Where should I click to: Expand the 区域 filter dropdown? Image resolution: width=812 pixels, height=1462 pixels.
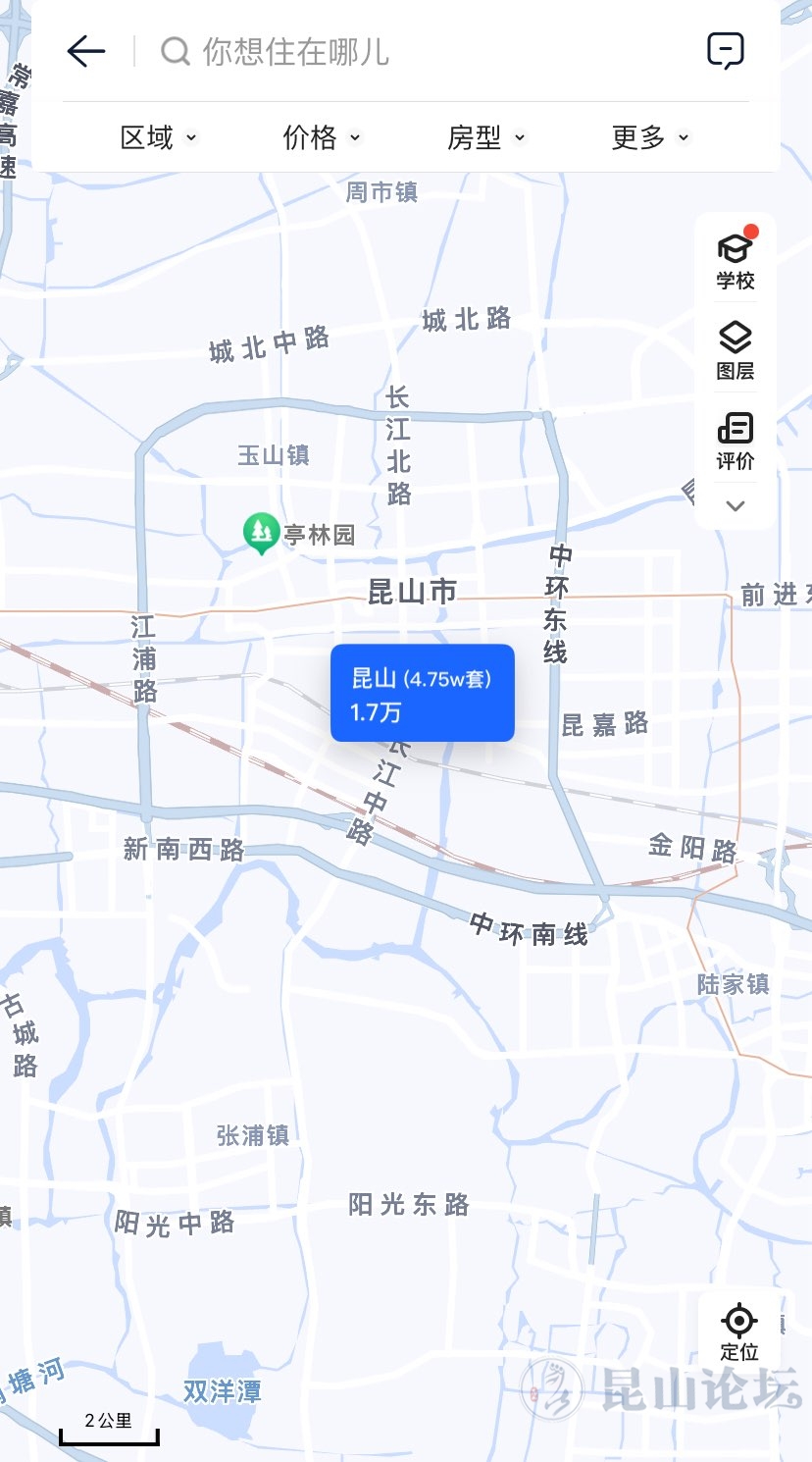click(x=158, y=137)
